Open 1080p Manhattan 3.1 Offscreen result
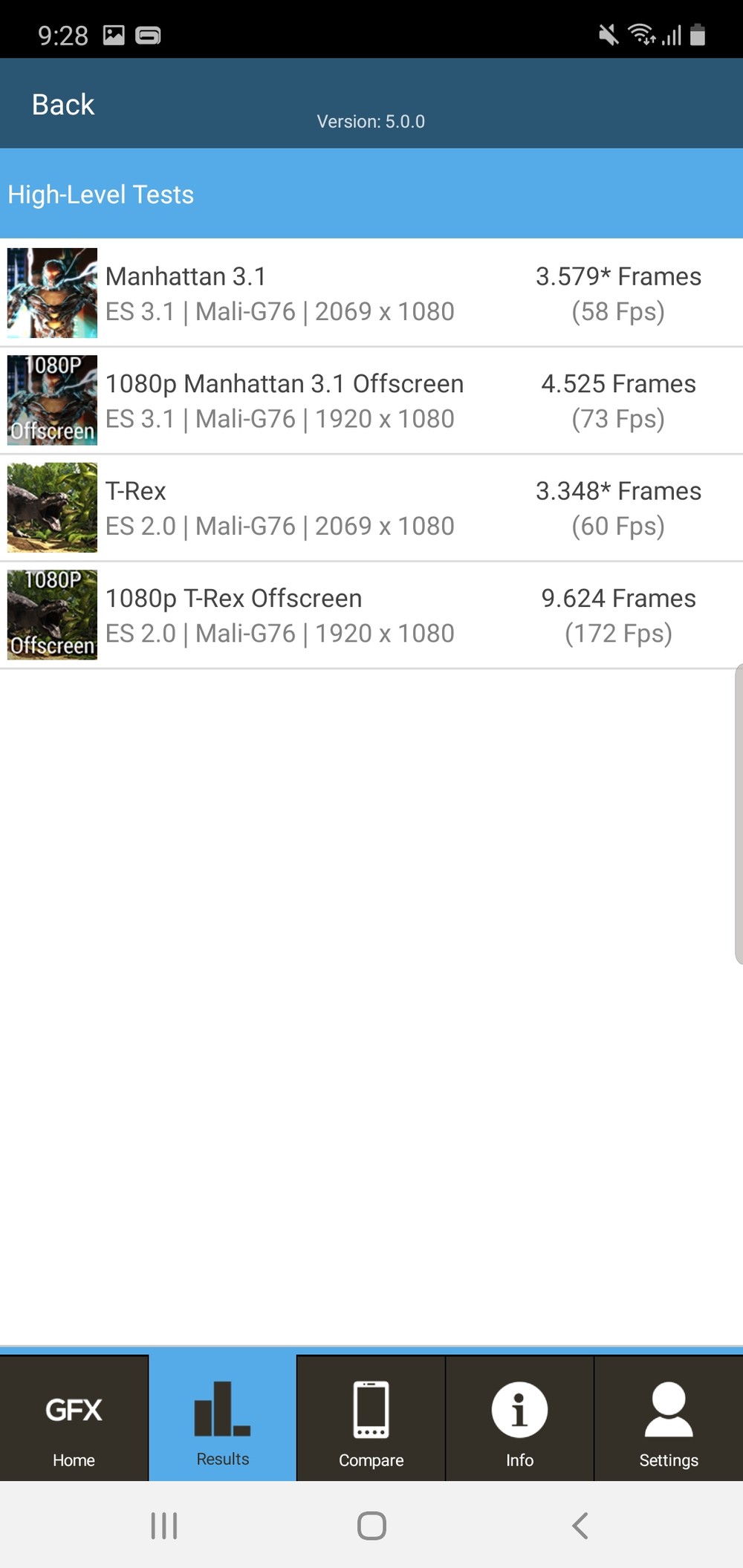The image size is (743, 1568). pyautogui.click(x=371, y=401)
